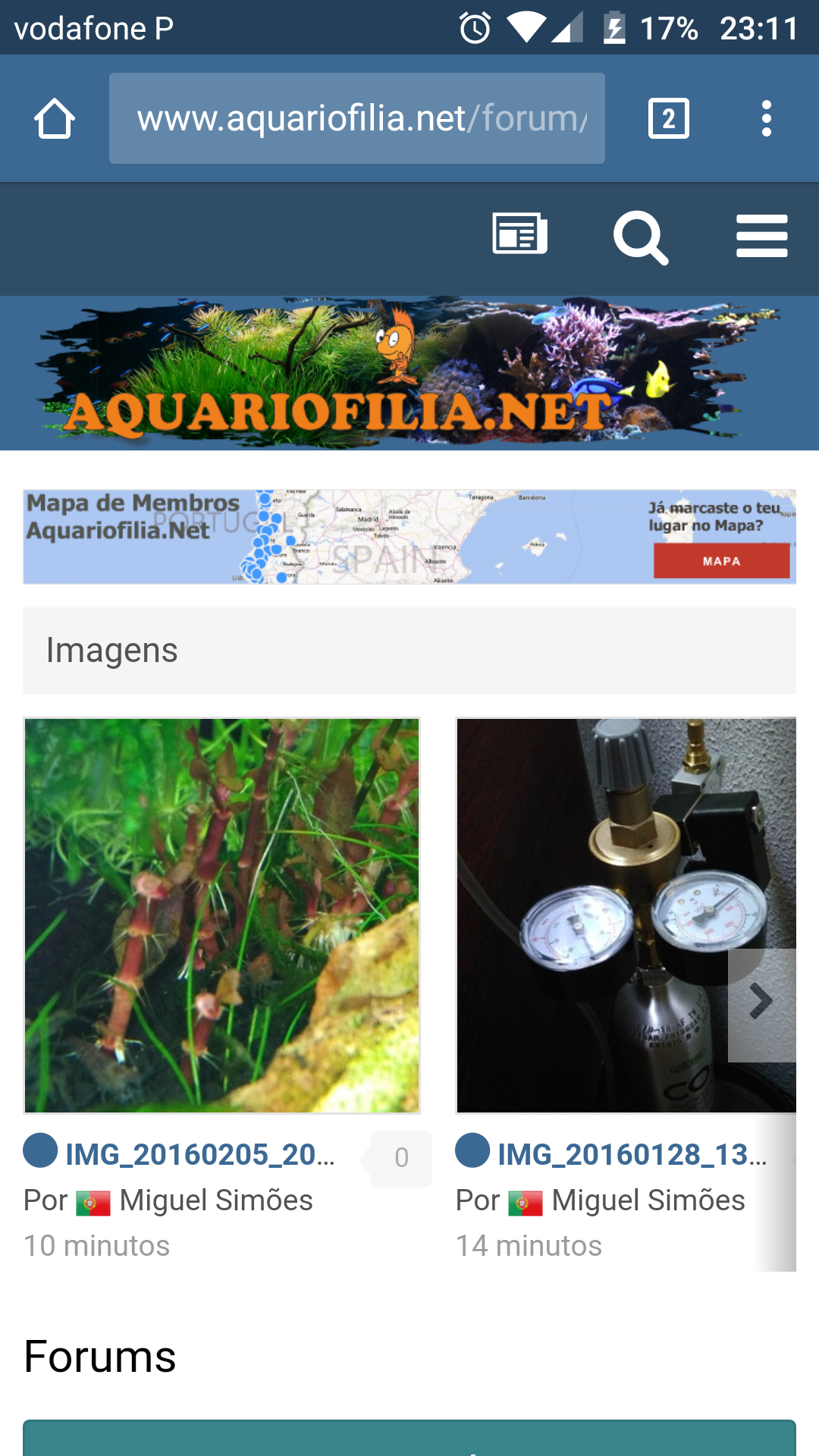Viewport: 819px width, 1456px height.
Task: Open the forum news feed icon
Action: 519,234
